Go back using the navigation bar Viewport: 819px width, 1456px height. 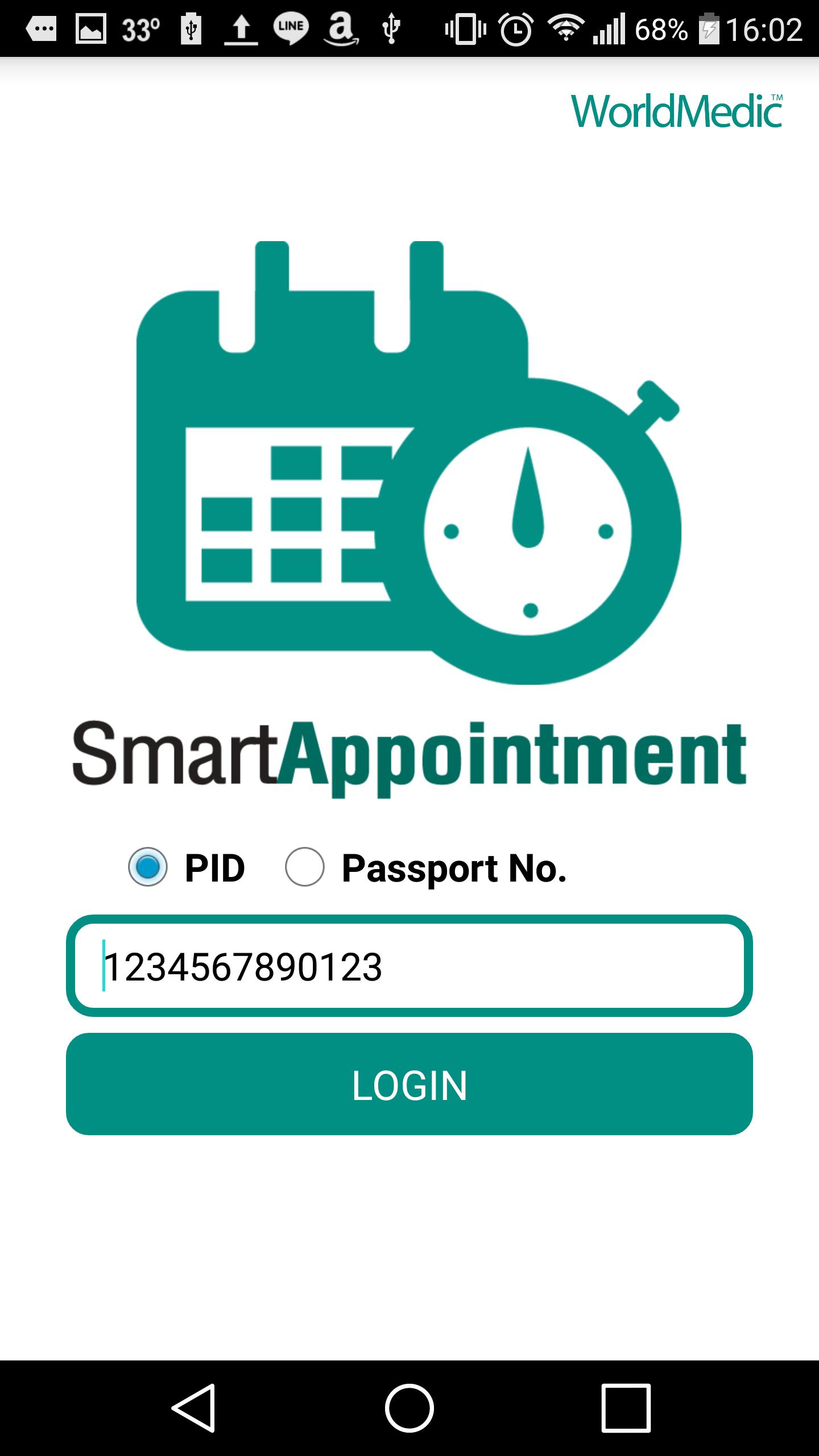coord(193,1408)
